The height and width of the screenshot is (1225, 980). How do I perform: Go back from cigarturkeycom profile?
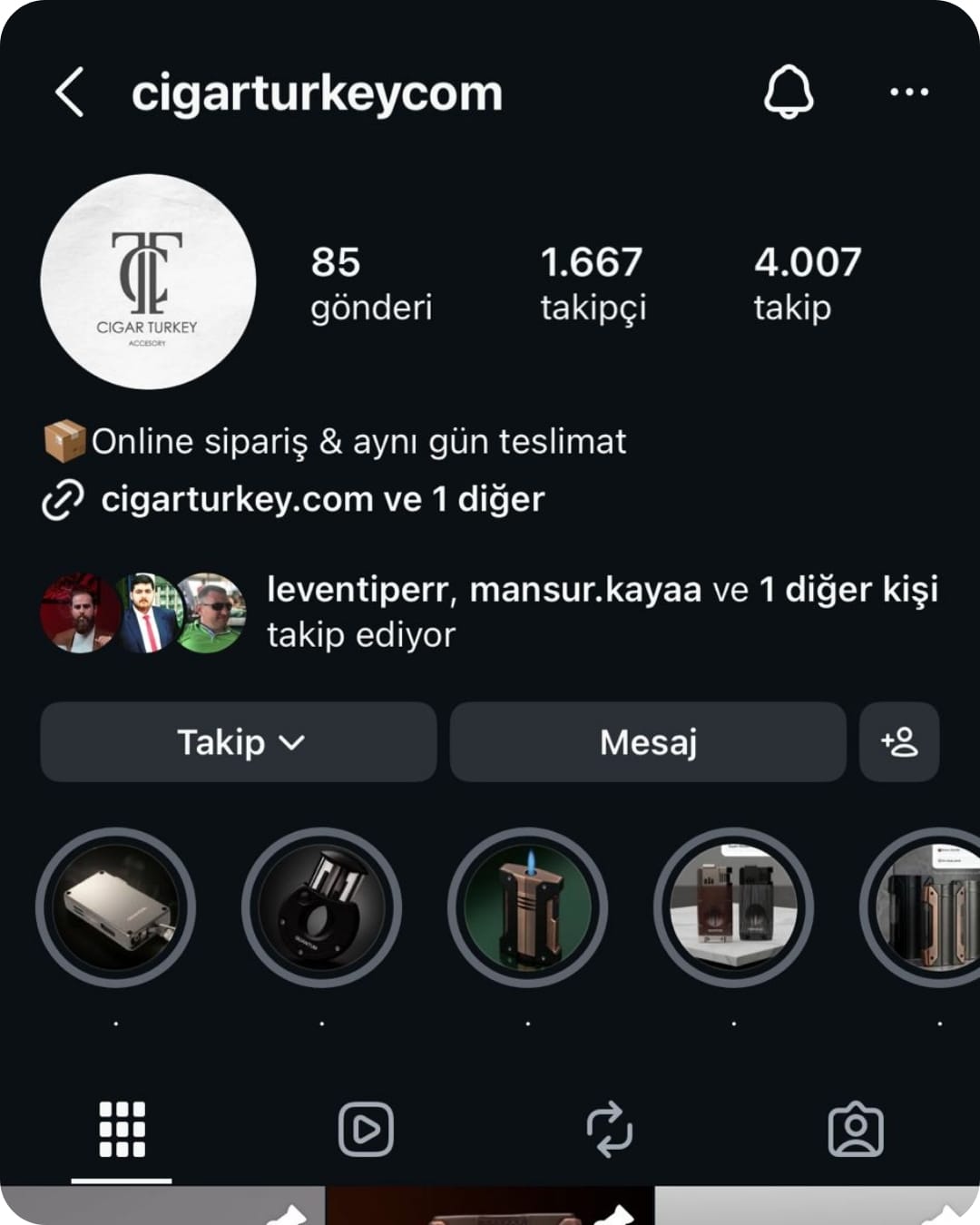70,93
